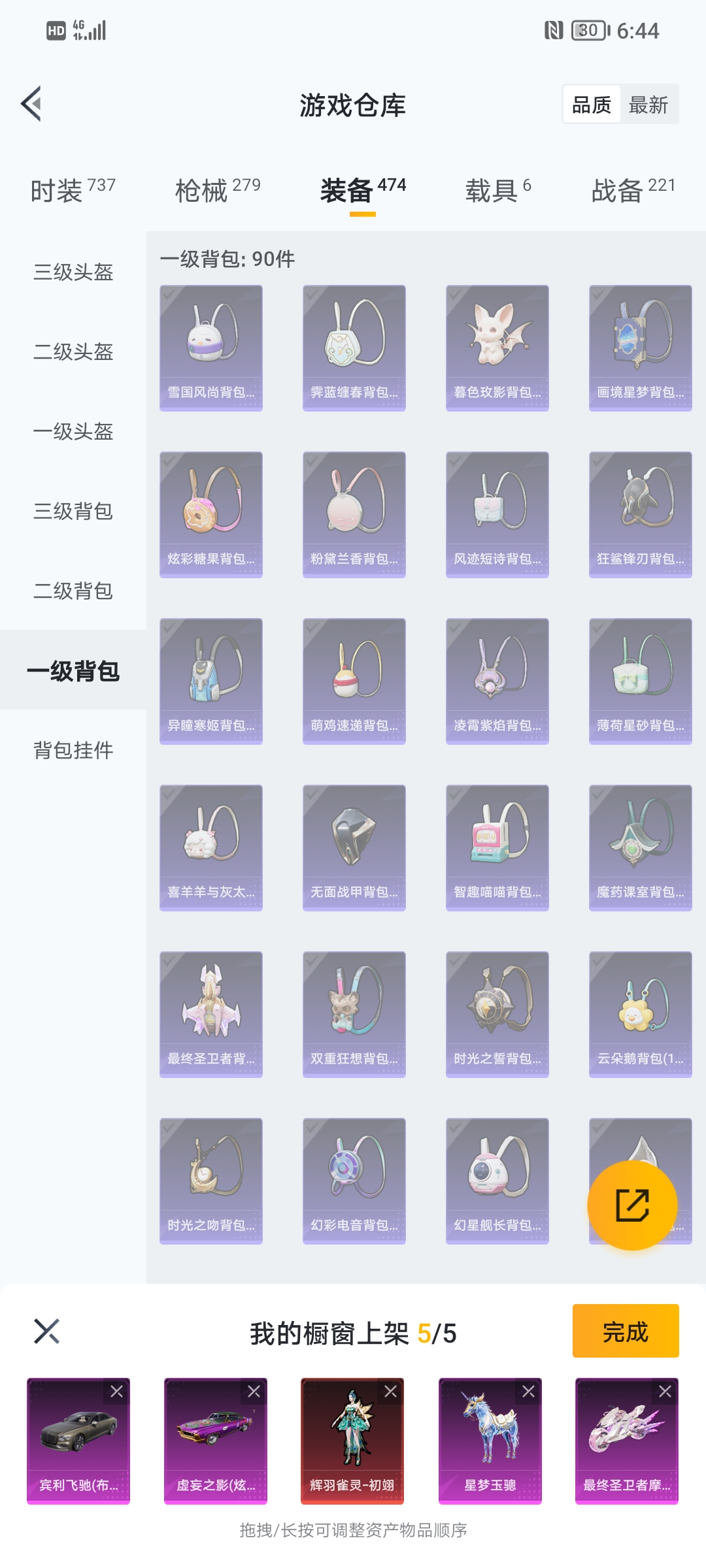The image size is (706, 1568).
Task: Remove 星梦玉骢 from the showcase
Action: [x=528, y=1392]
